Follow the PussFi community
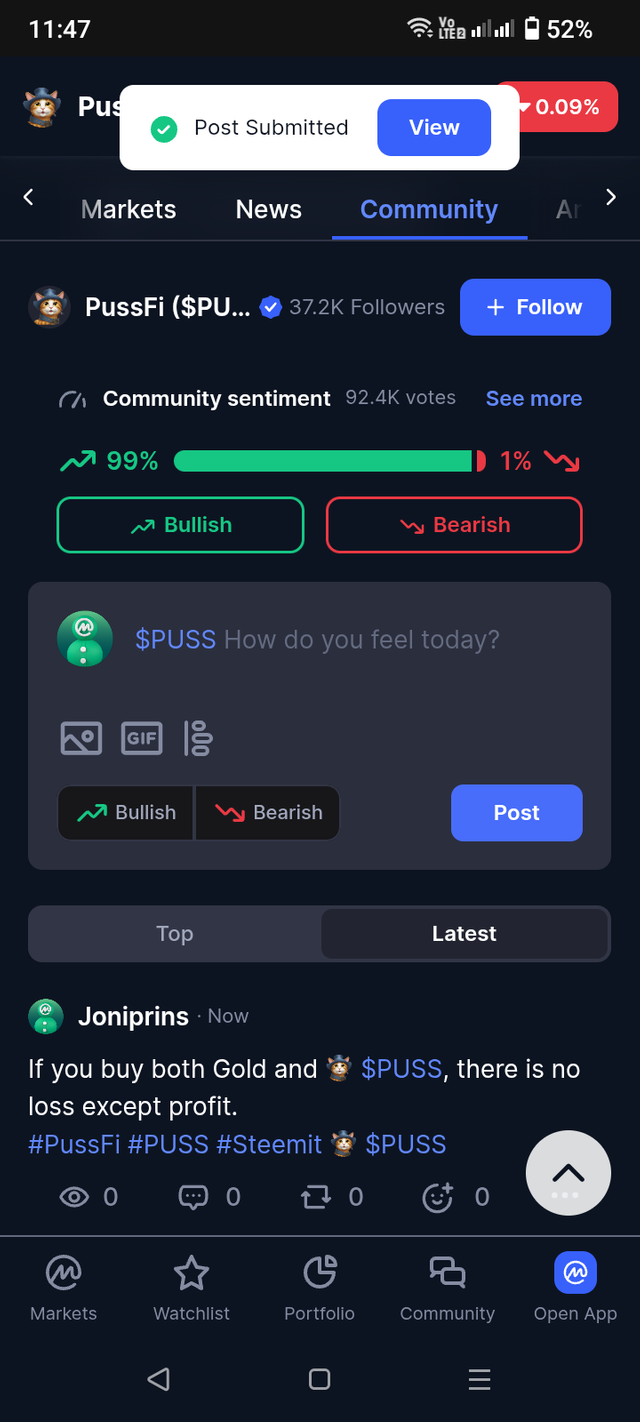The image size is (640, 1422). [535, 307]
